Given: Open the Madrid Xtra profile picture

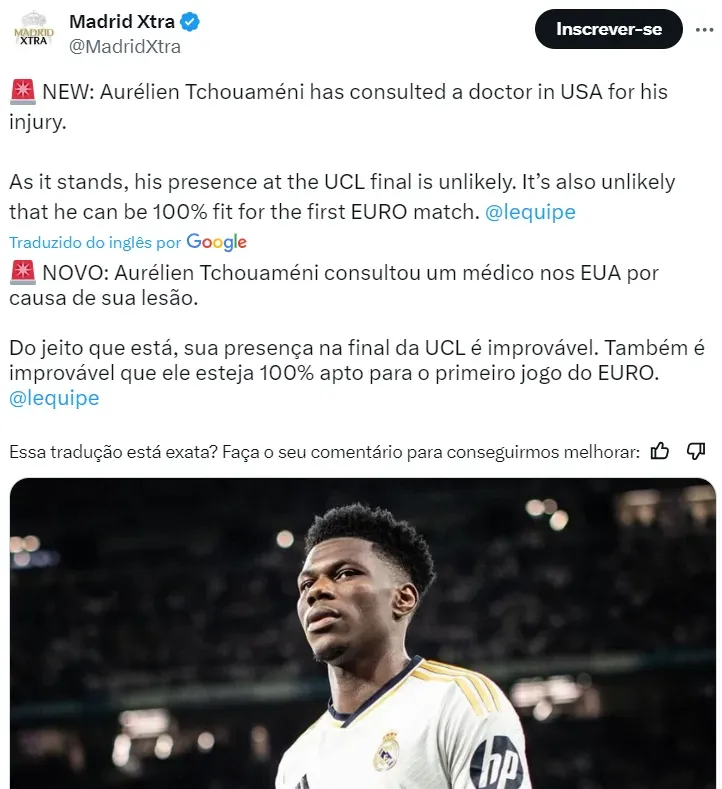Looking at the screenshot, I should tap(35, 31).
